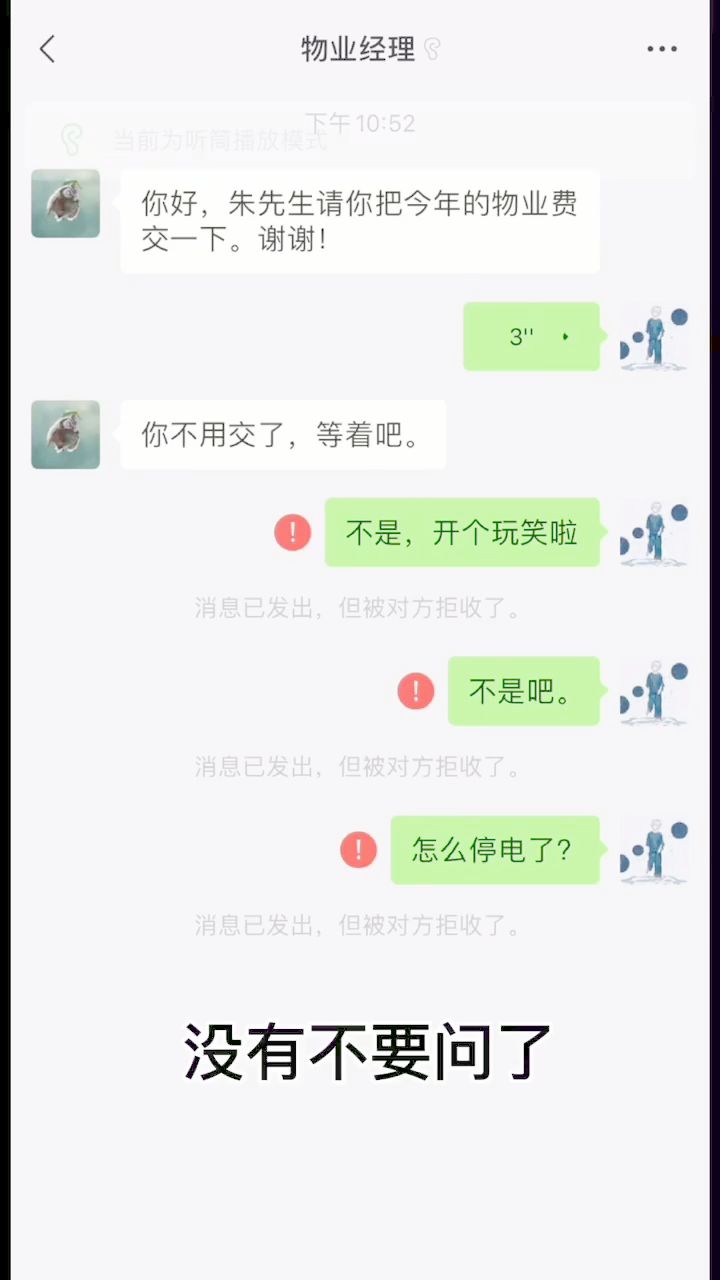
Task: Open the chat's three-dot overflow menu
Action: (x=662, y=49)
